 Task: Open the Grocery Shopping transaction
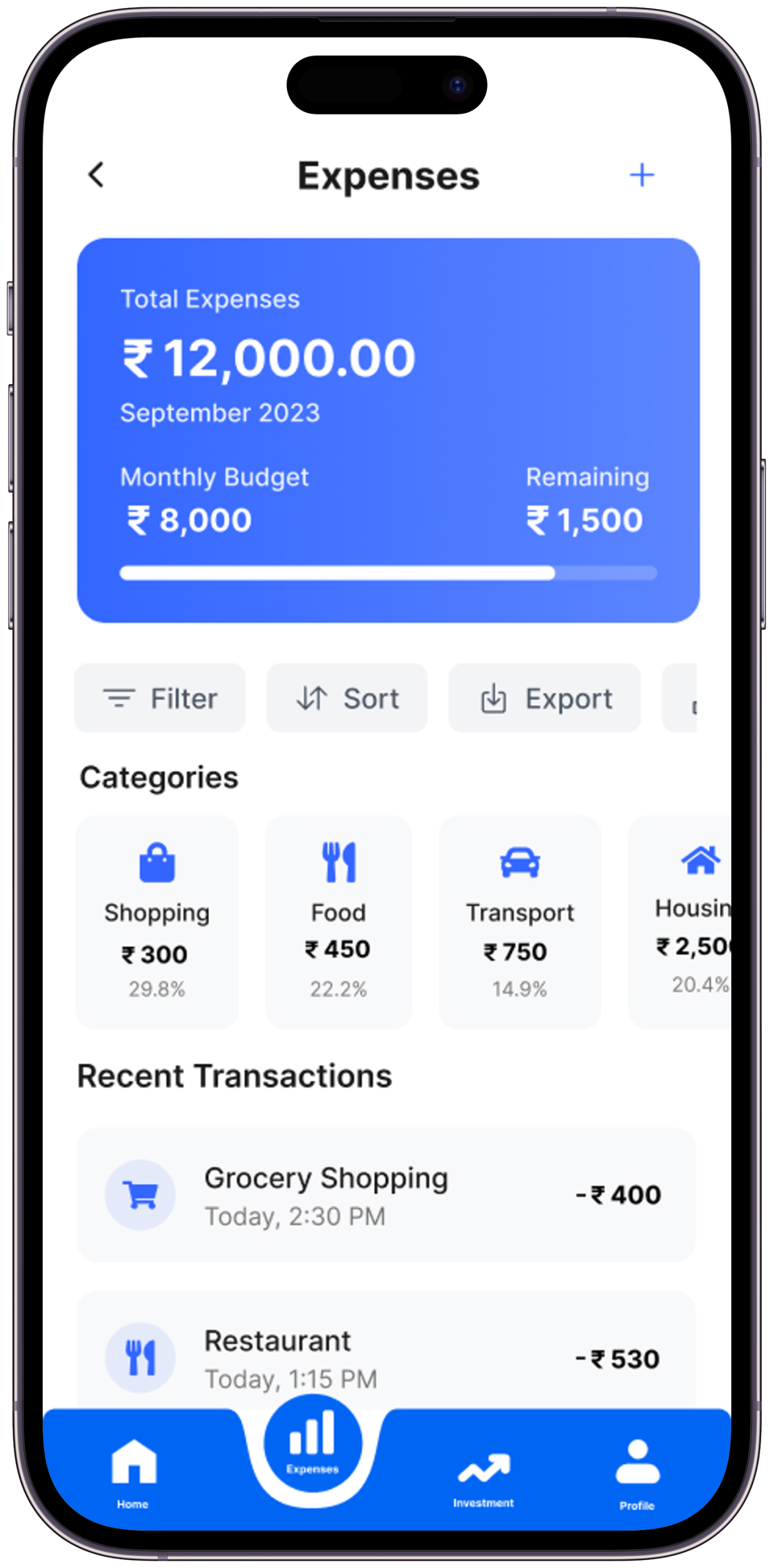[x=386, y=1196]
